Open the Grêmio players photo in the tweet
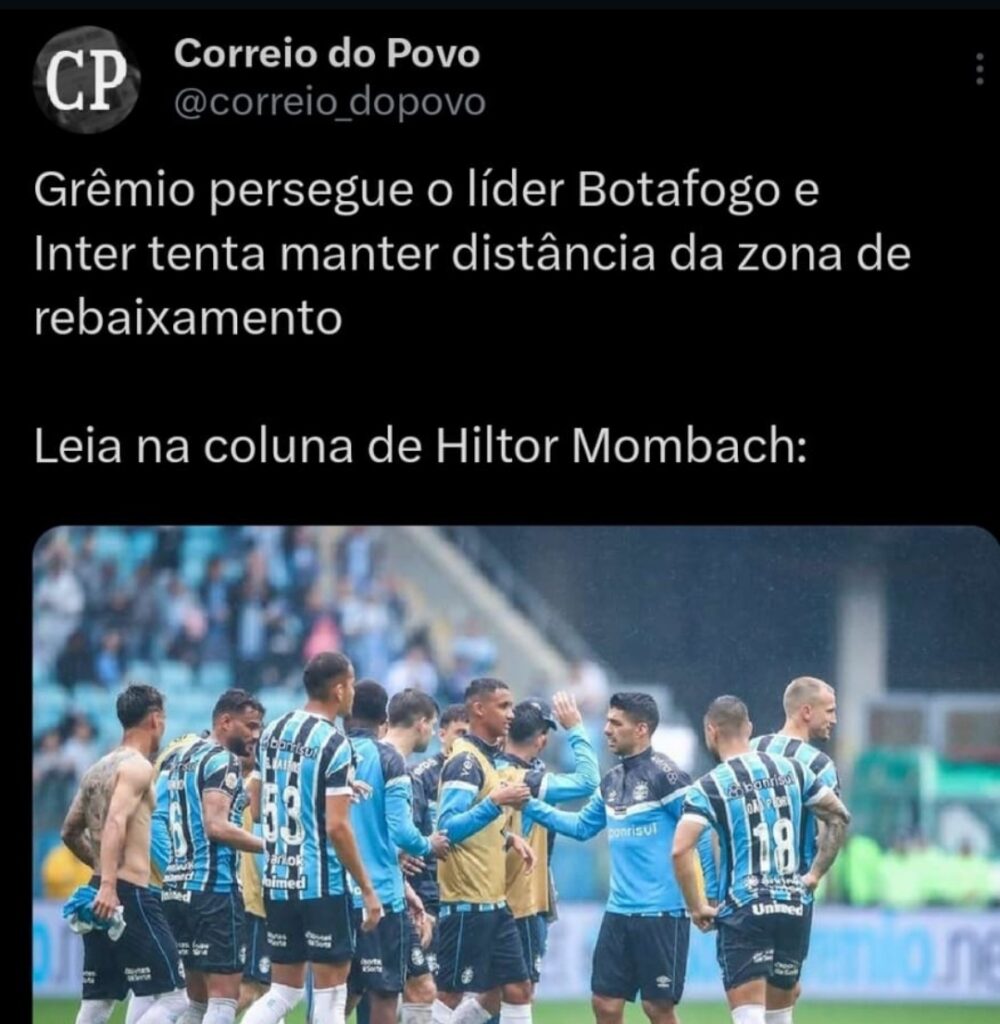Screen dimensions: 1000x1024 tap(515, 775)
